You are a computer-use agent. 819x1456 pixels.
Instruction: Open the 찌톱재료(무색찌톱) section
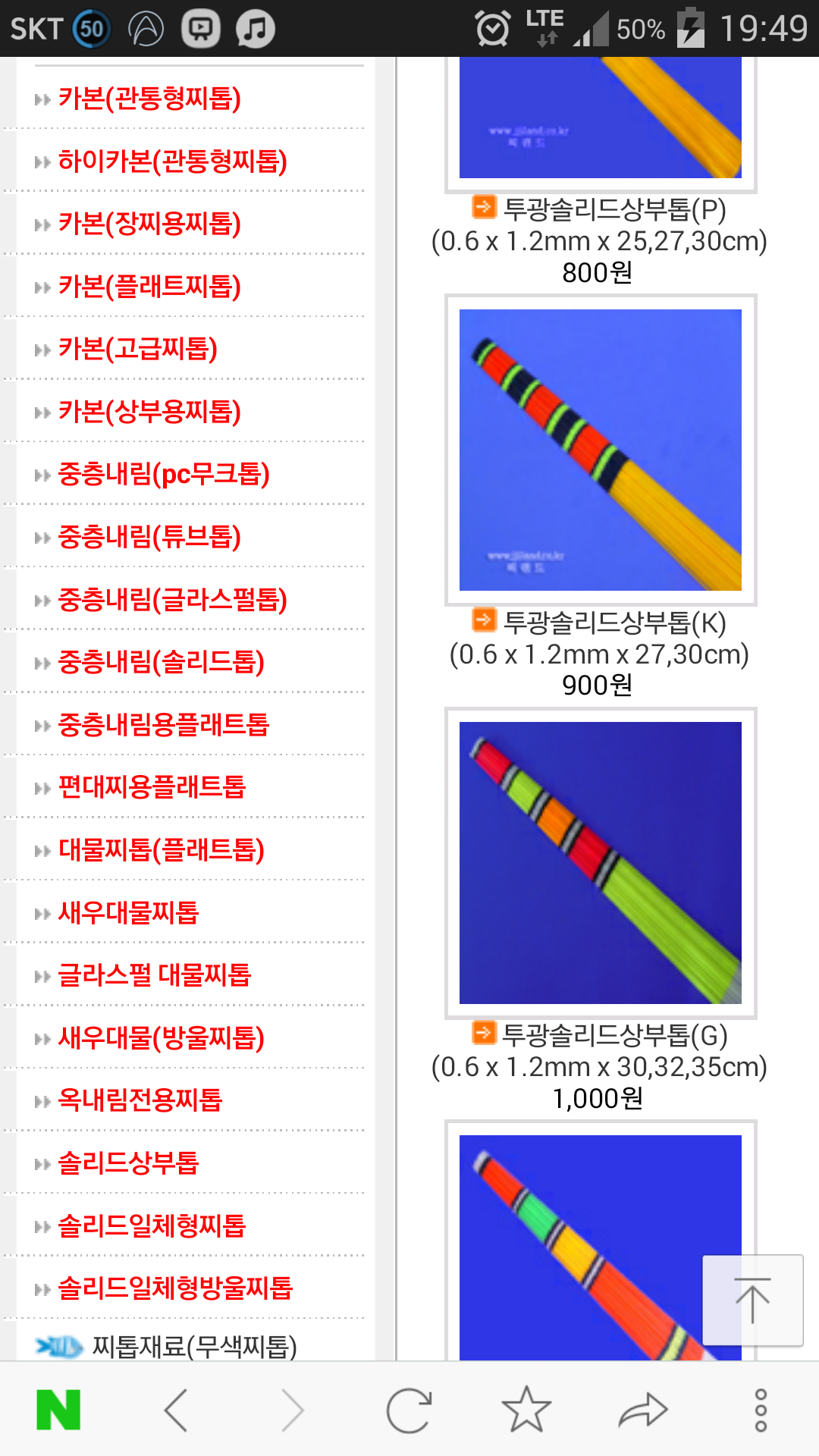coord(193,1347)
